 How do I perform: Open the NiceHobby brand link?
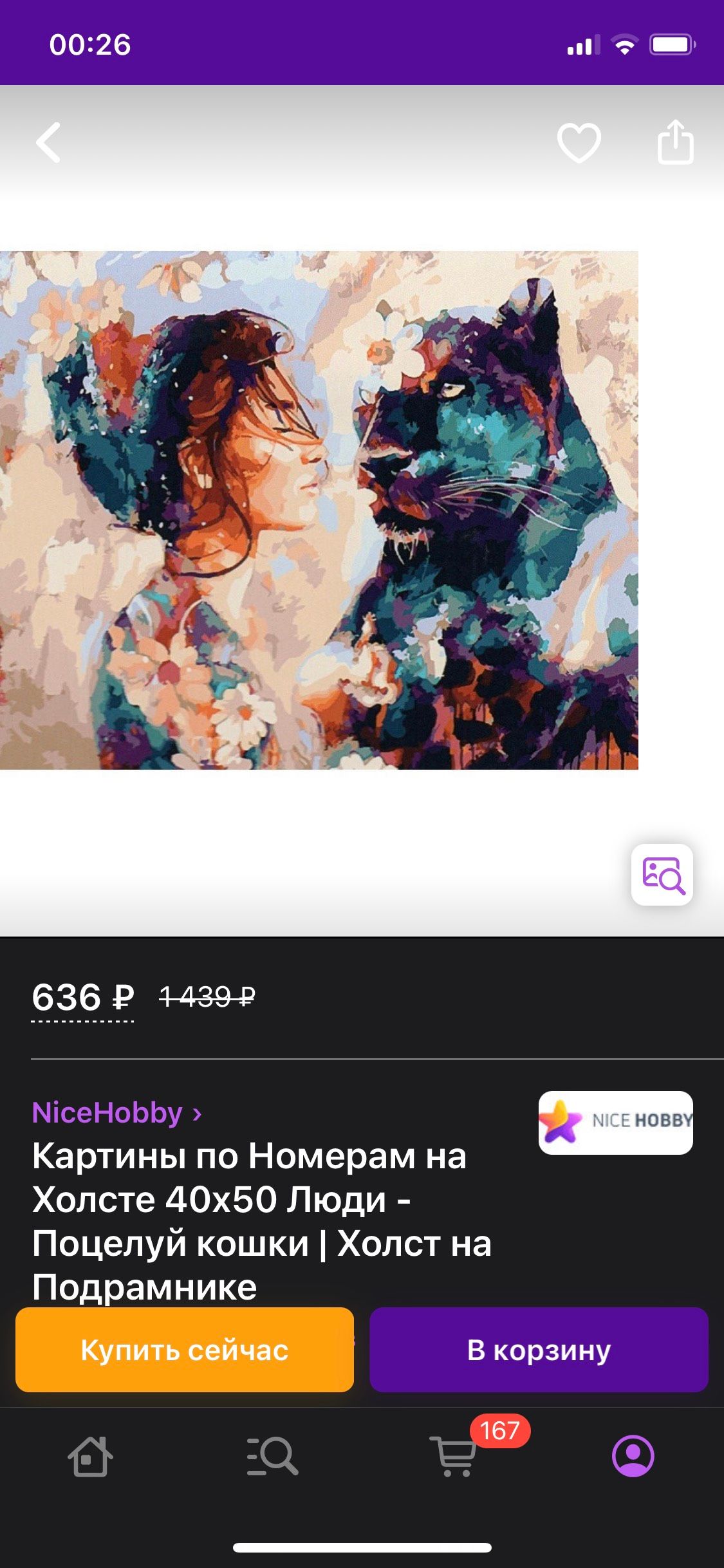point(117,1113)
